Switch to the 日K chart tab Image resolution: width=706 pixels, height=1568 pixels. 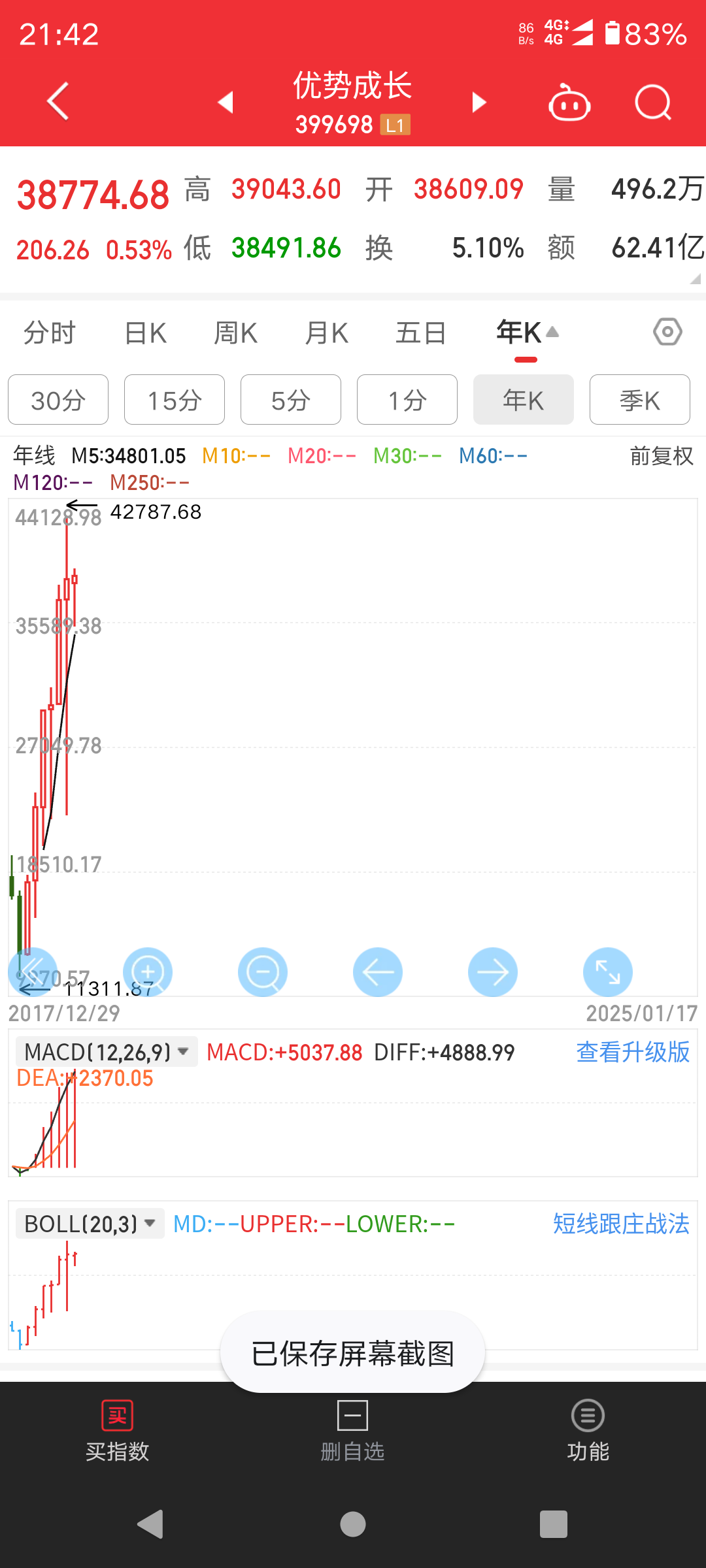point(145,333)
